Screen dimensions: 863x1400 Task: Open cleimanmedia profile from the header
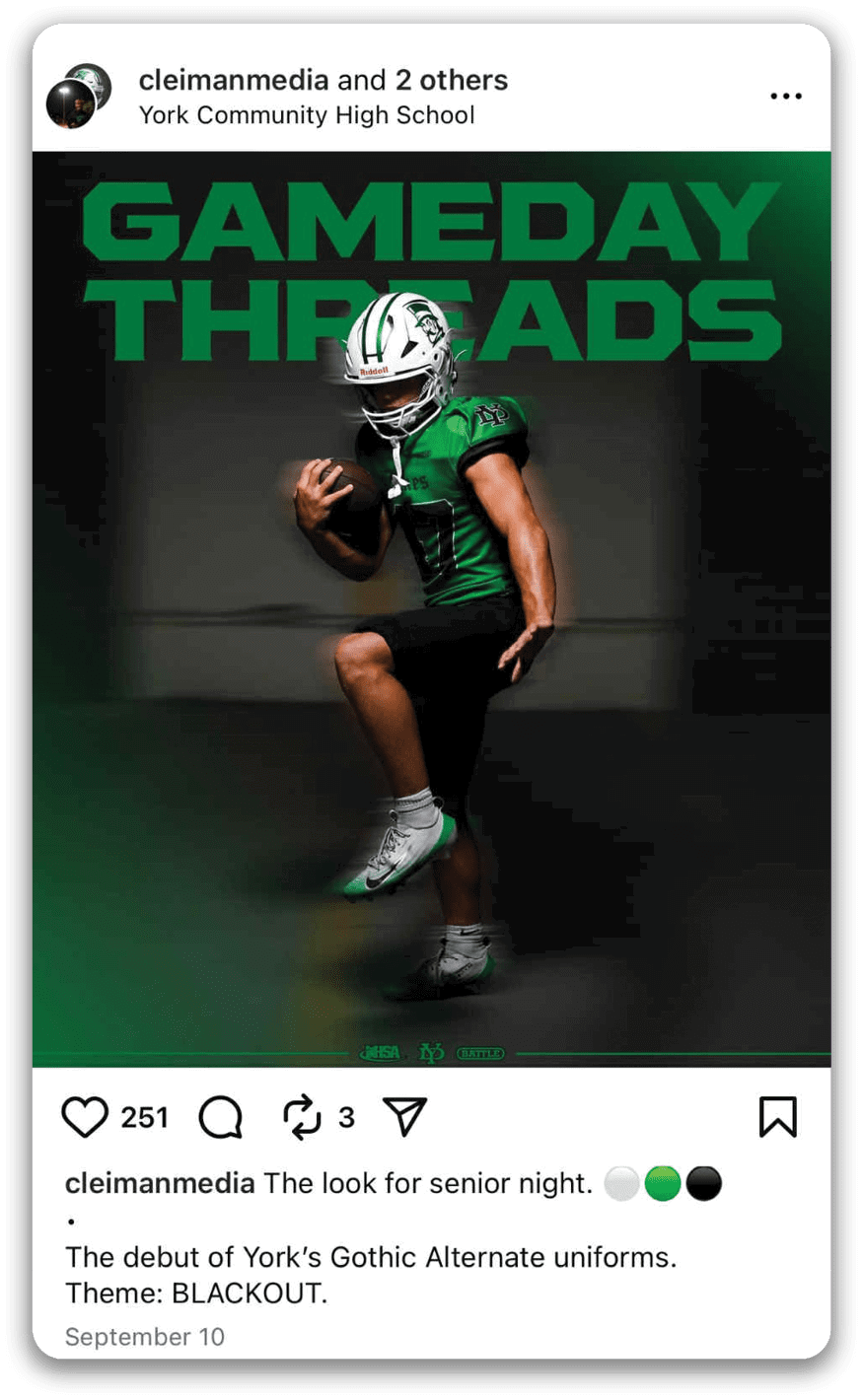[233, 80]
